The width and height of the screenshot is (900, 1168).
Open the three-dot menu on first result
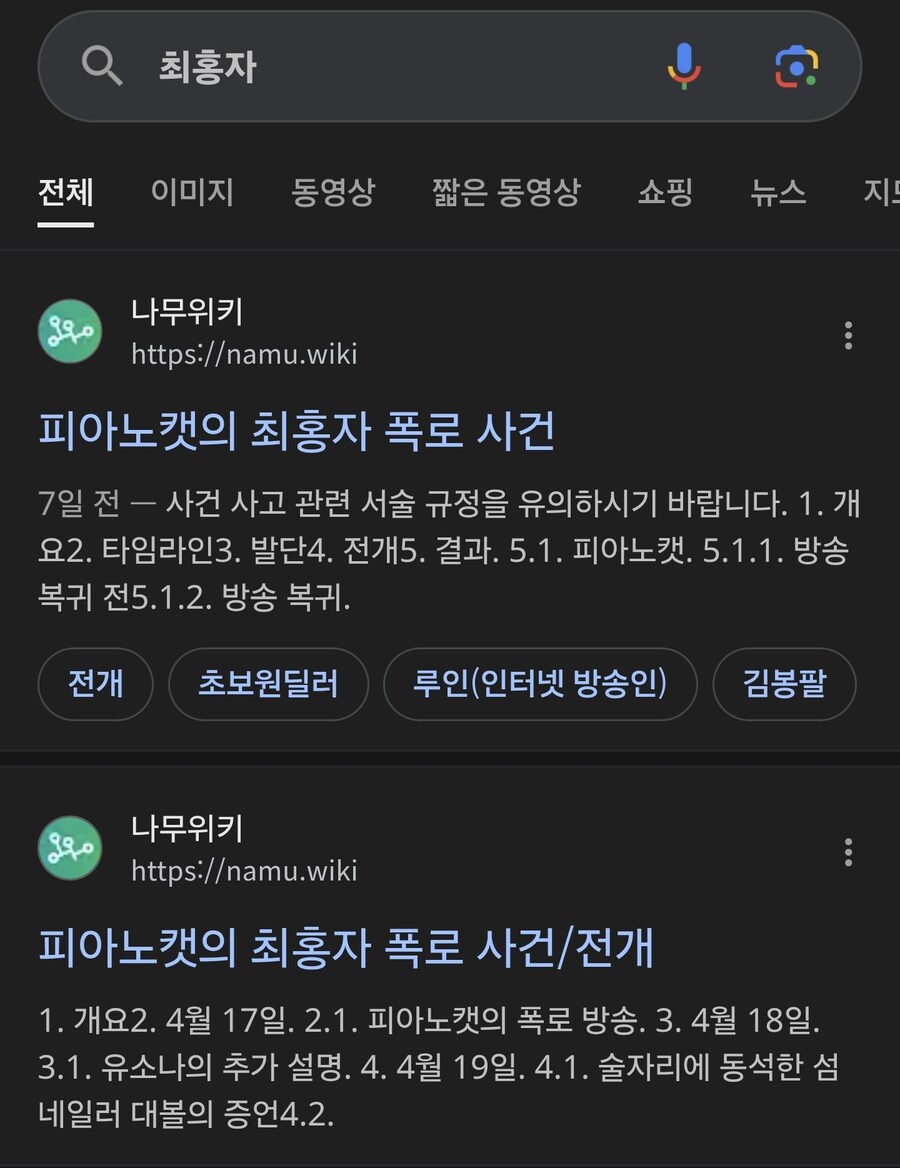(846, 338)
